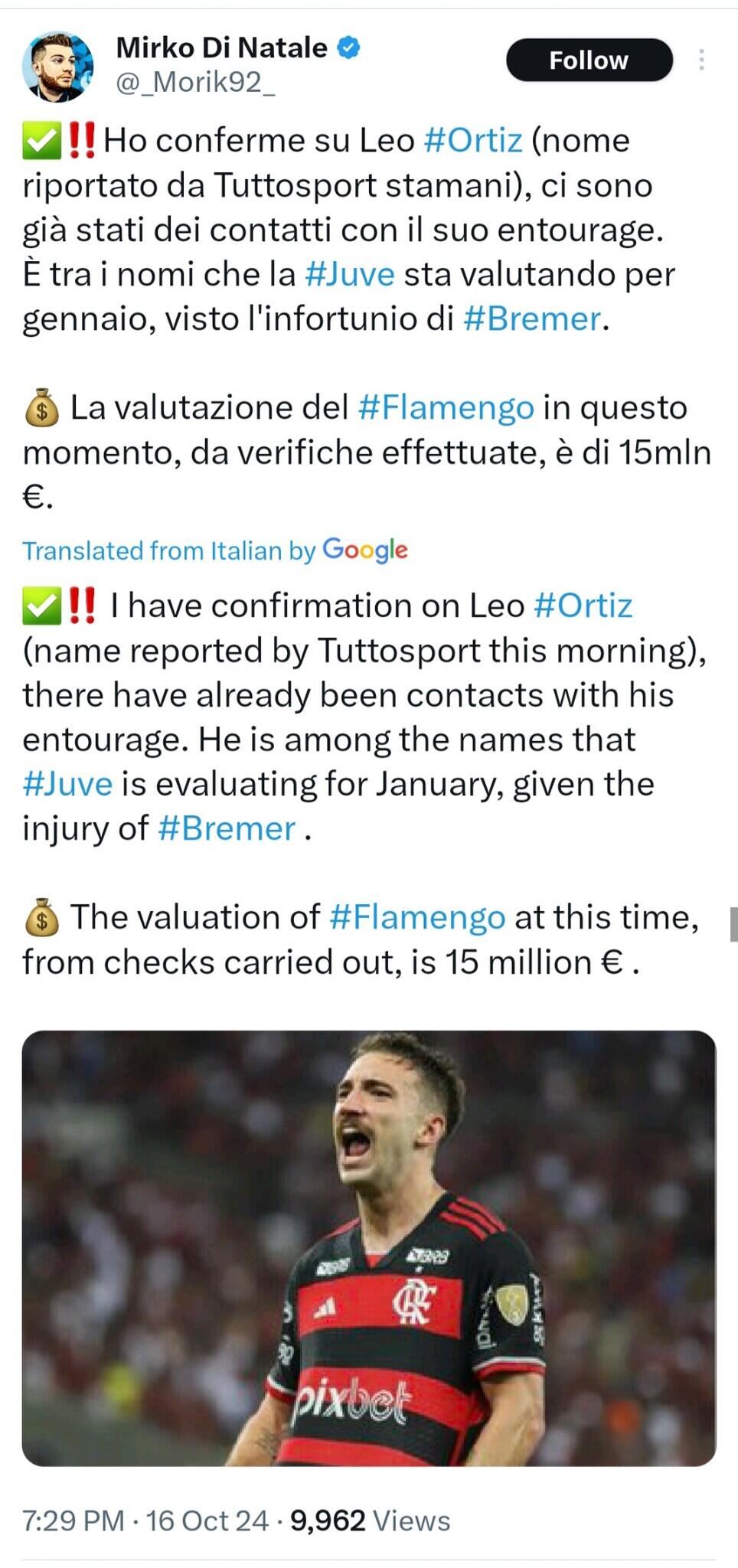Open the #Ortiz hashtag in the Italian text
The height and width of the screenshot is (1568, 738).
[x=472, y=140]
